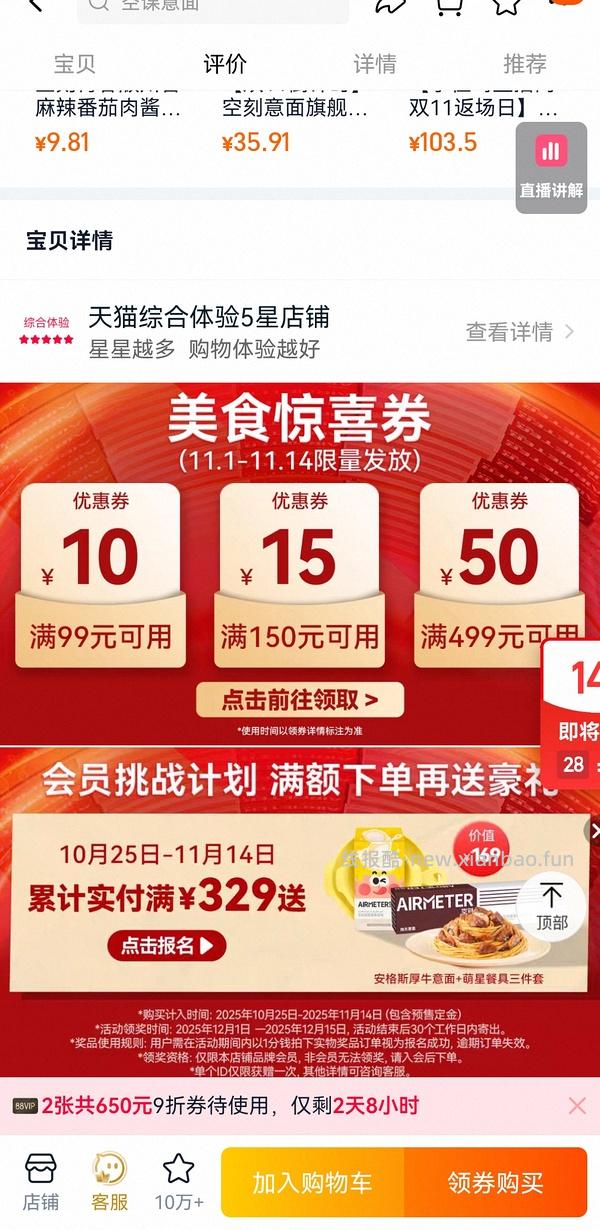
Task: Contact 客服 customer service
Action: click(x=110, y=1180)
